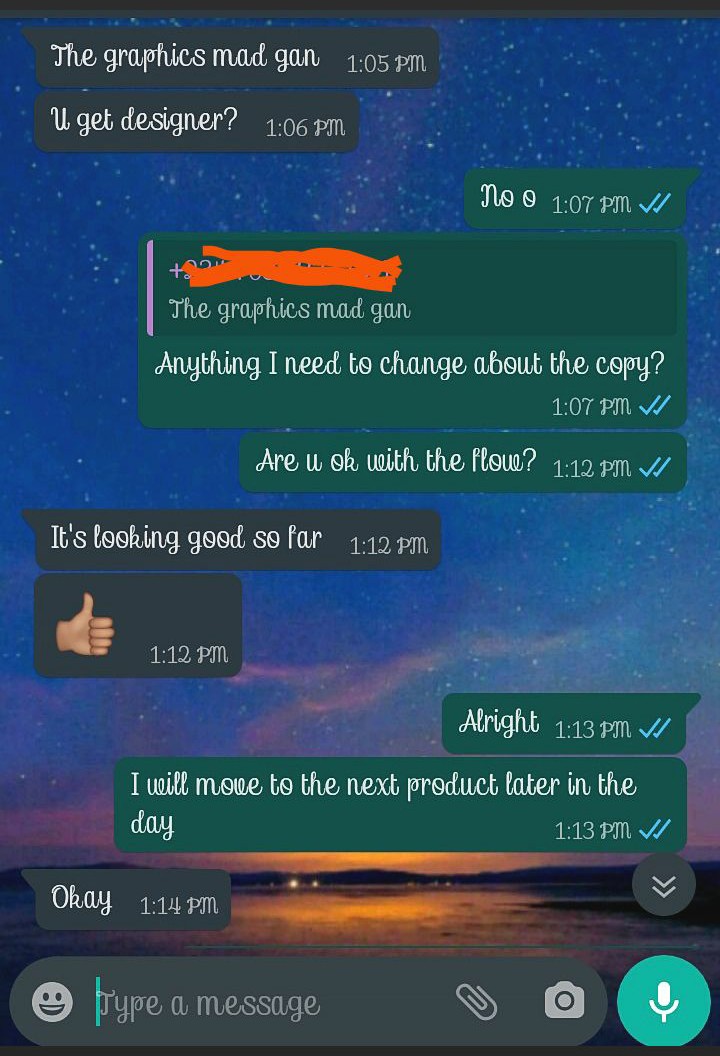Tap the Type a message field
Viewport: 720px width, 1056px height.
pyautogui.click(x=260, y=1003)
